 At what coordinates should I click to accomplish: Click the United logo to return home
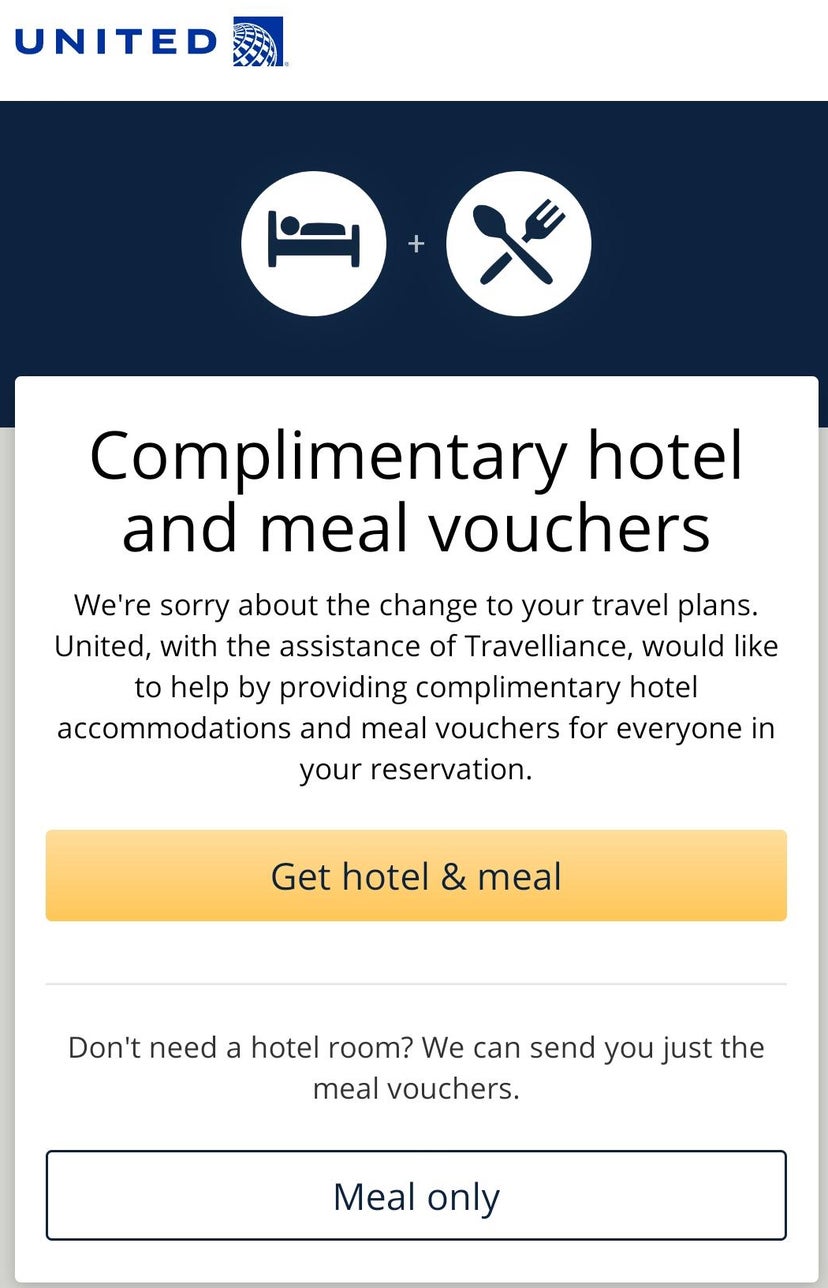click(x=150, y=41)
